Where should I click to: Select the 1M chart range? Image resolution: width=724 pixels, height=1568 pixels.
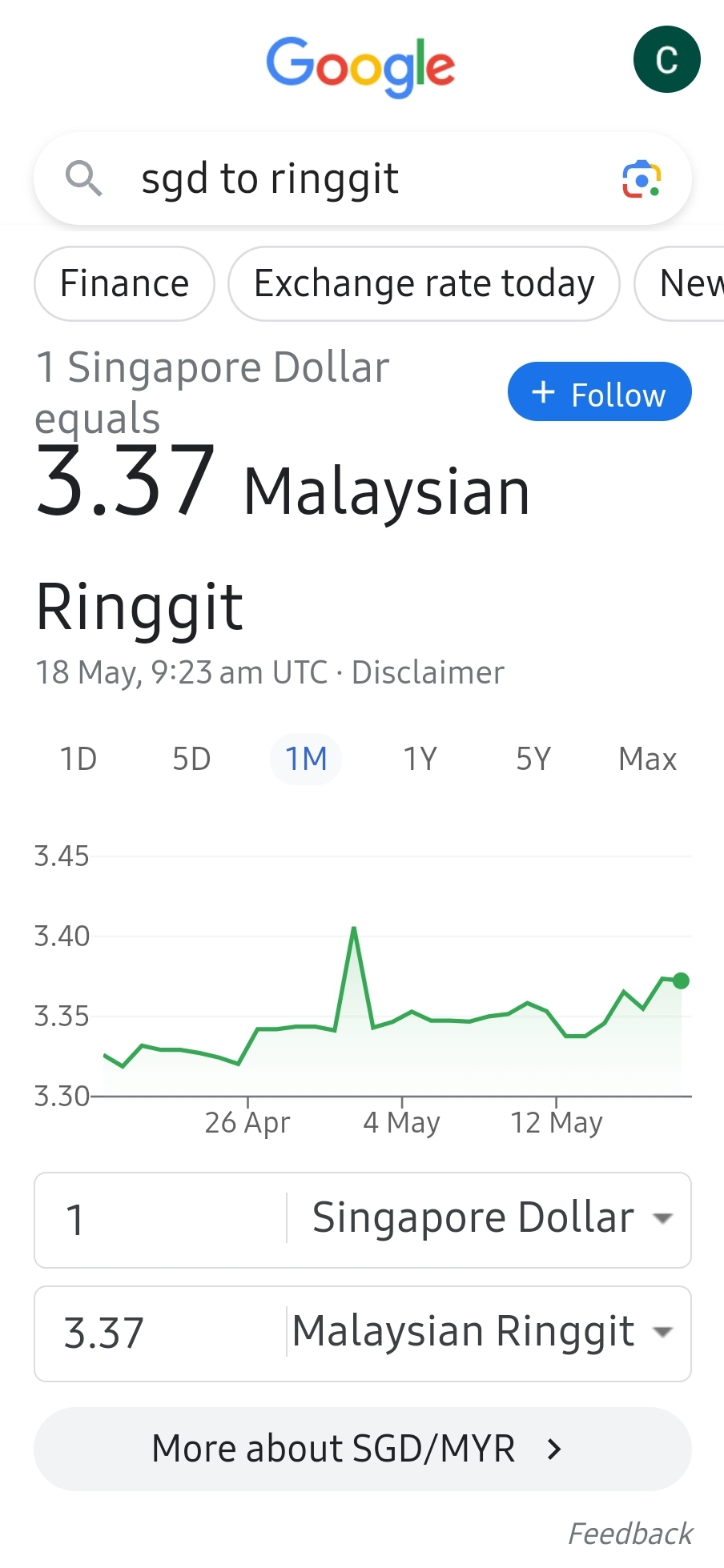coord(306,759)
